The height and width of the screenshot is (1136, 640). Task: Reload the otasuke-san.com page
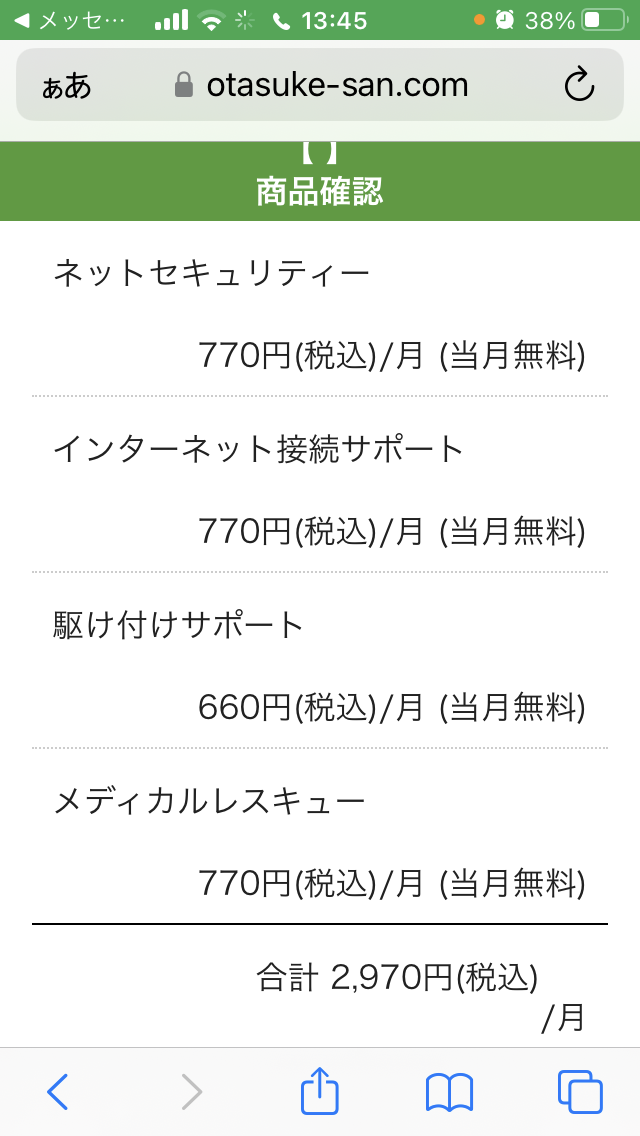click(x=579, y=85)
